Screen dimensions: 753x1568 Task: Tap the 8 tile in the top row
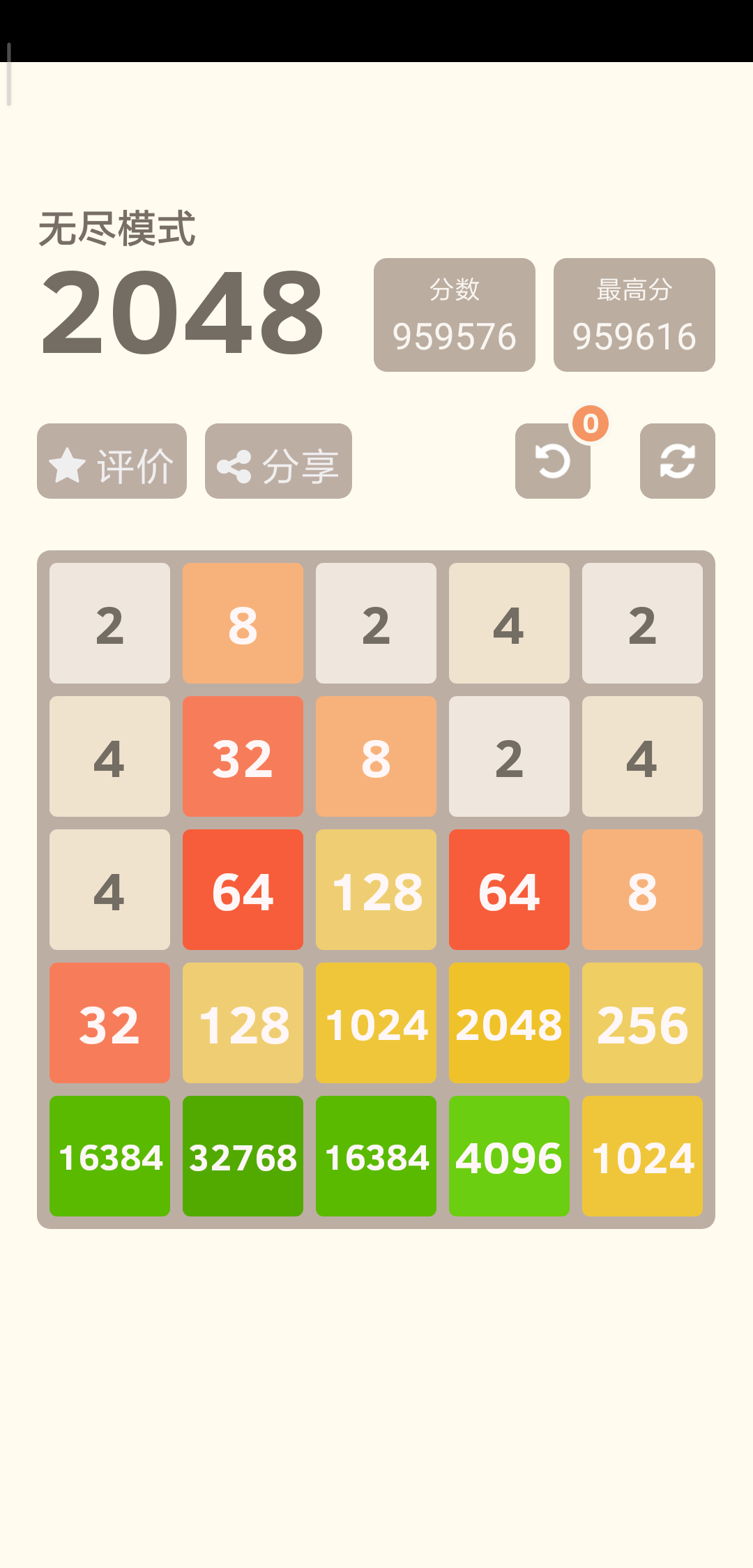coord(242,623)
